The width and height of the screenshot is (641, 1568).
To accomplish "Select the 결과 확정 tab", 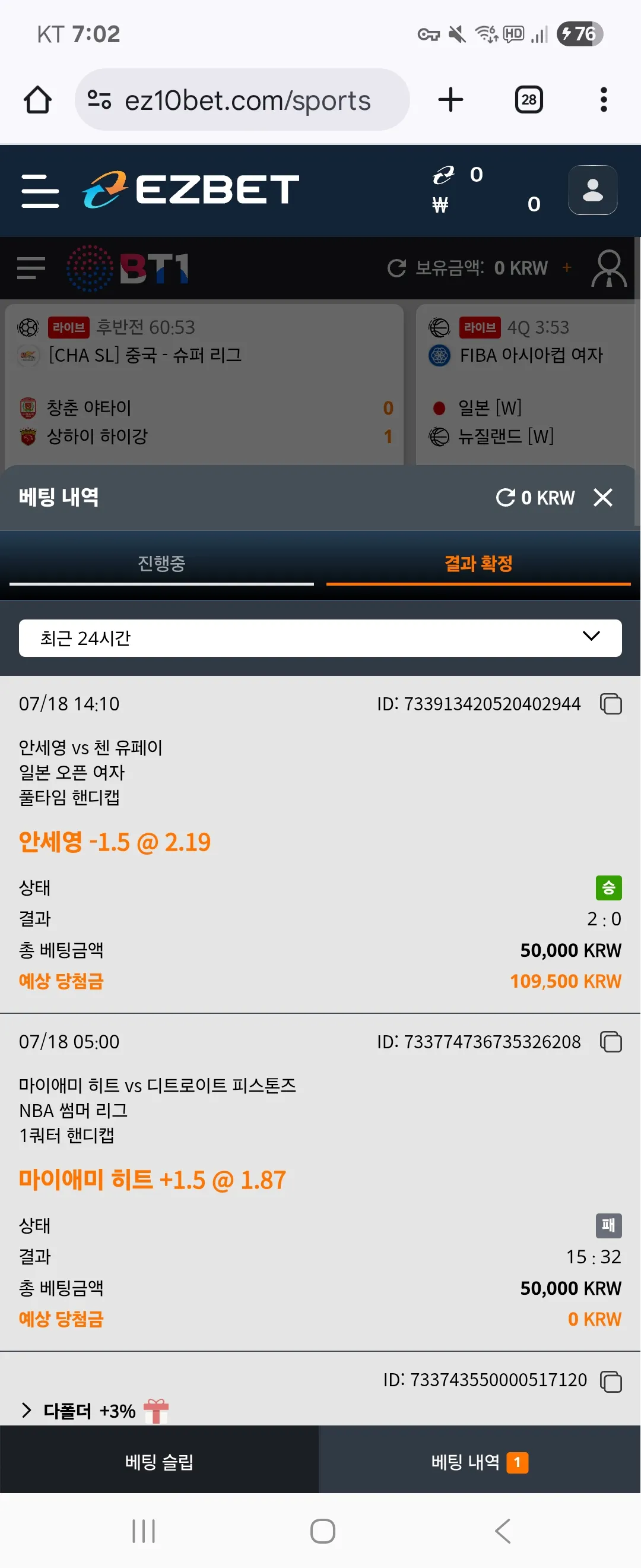I will coord(478,564).
